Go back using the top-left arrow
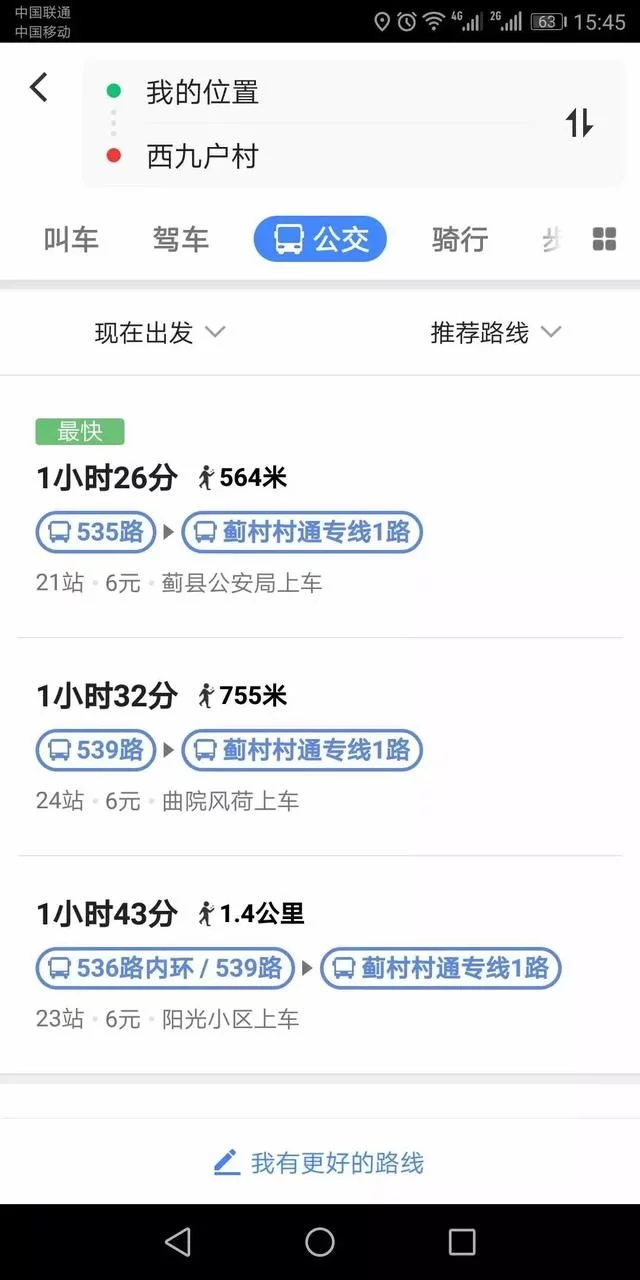The height and width of the screenshot is (1280, 640). coord(39,88)
